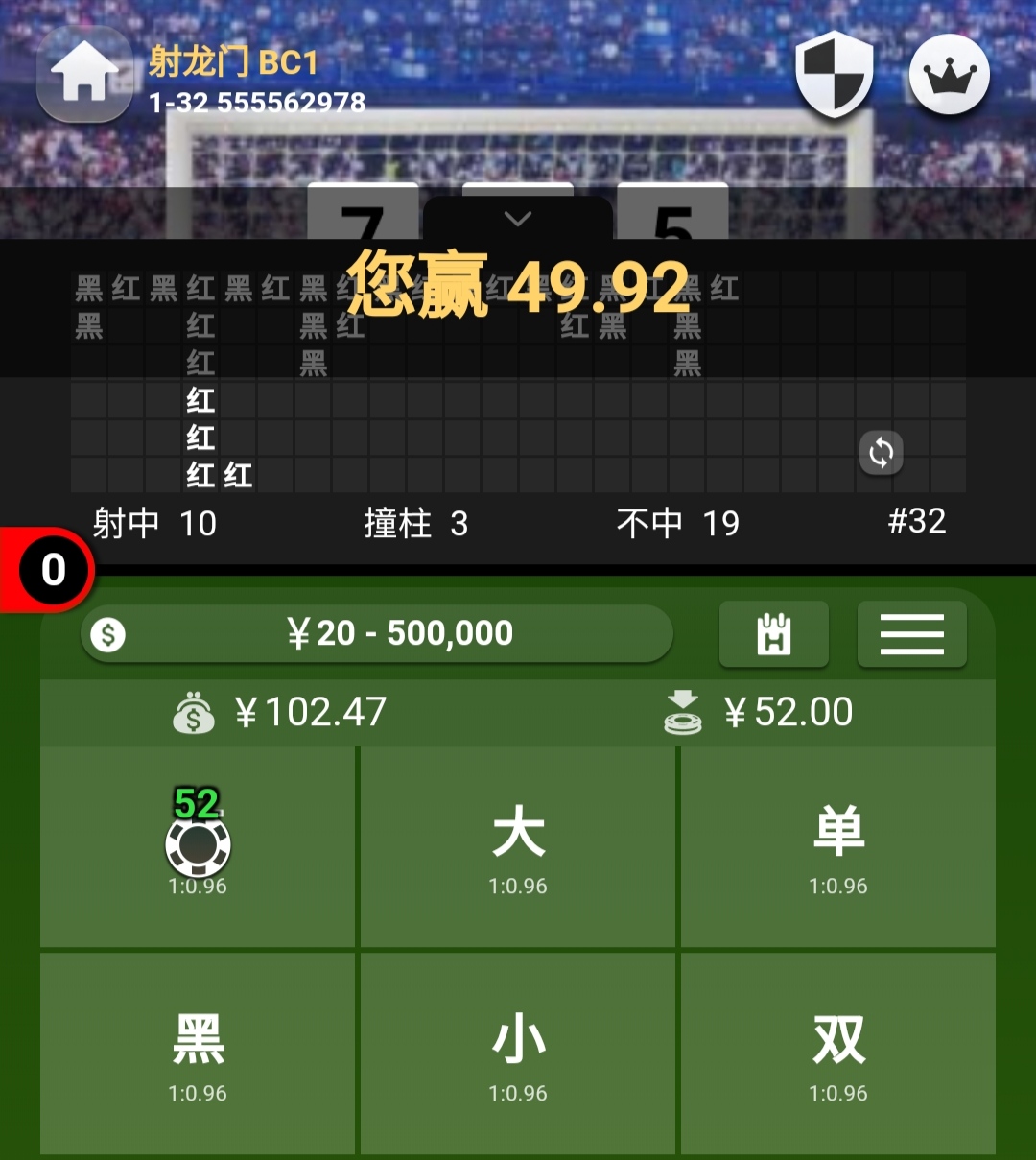This screenshot has height=1160, width=1036.
Task: Open the ¥20 - 500,000 bet limits
Action: pyautogui.click(x=377, y=634)
